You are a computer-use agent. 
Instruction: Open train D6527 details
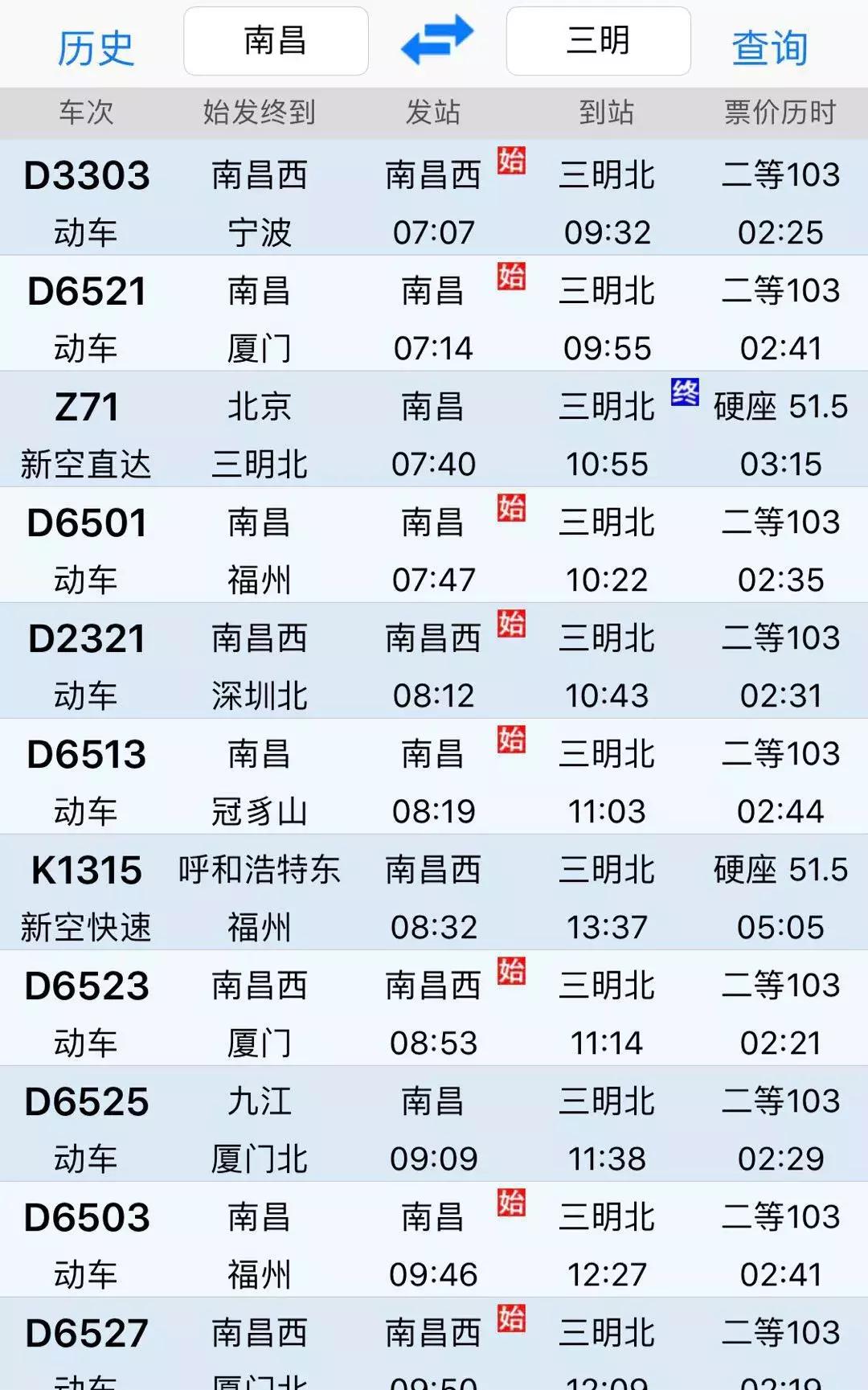(434, 1343)
